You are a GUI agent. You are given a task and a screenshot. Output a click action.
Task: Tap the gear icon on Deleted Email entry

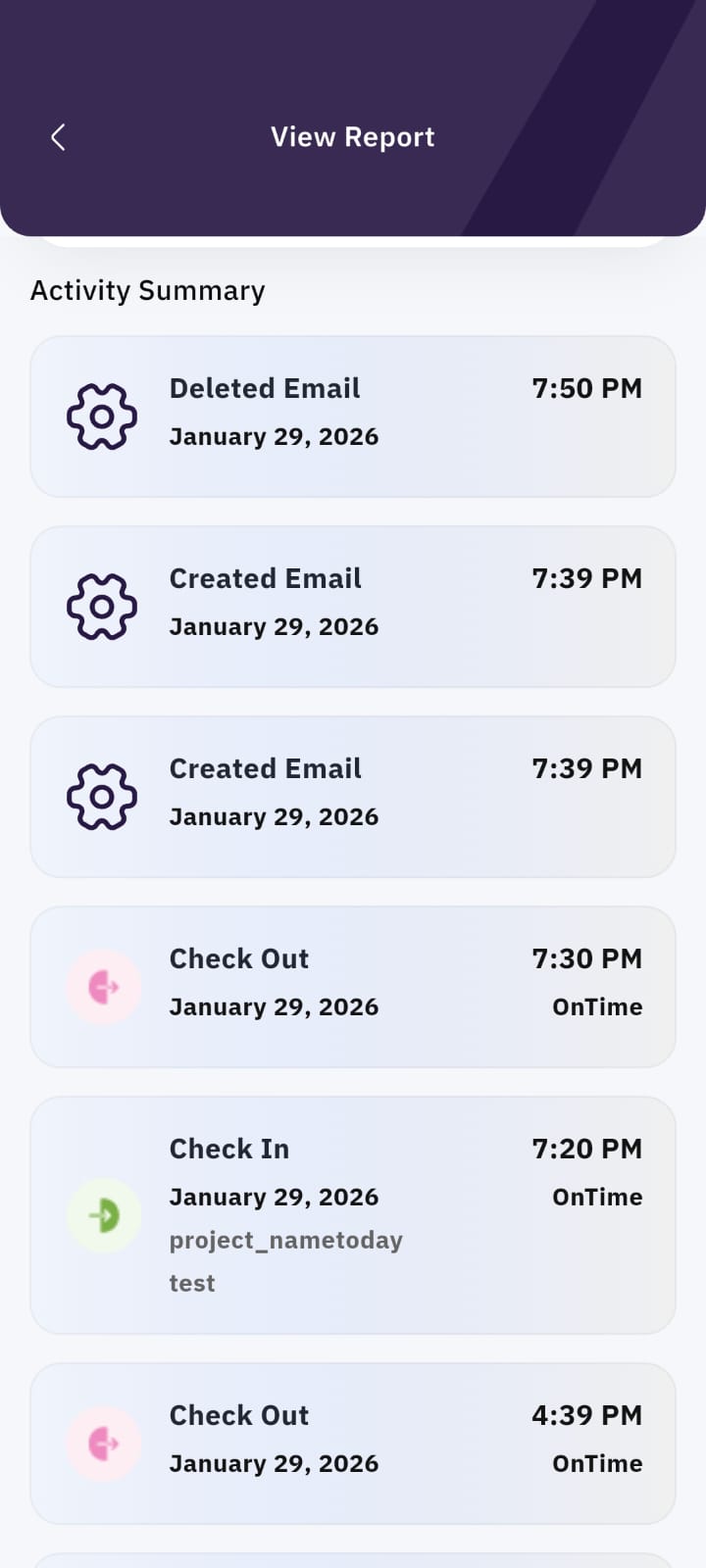[x=102, y=416]
